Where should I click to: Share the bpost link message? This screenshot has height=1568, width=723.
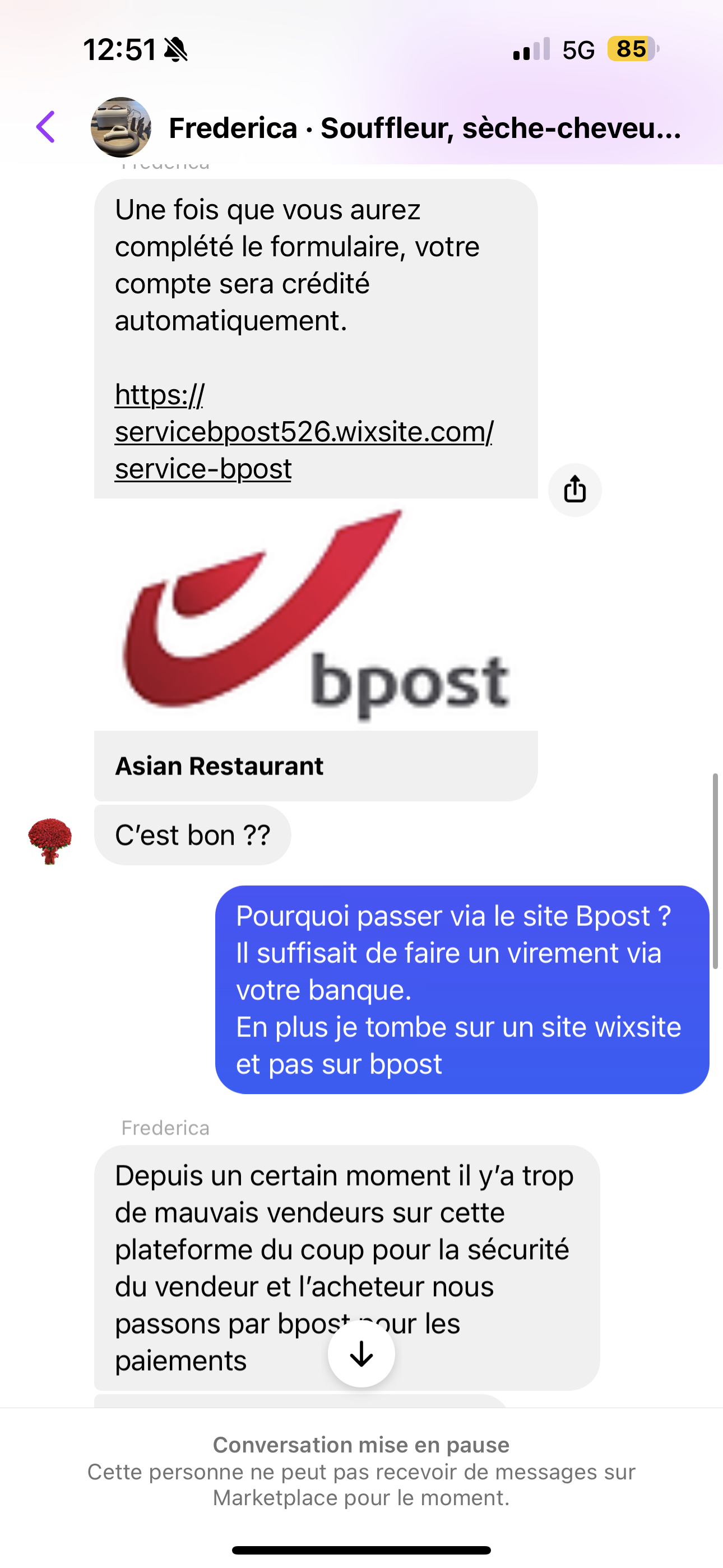tap(574, 490)
